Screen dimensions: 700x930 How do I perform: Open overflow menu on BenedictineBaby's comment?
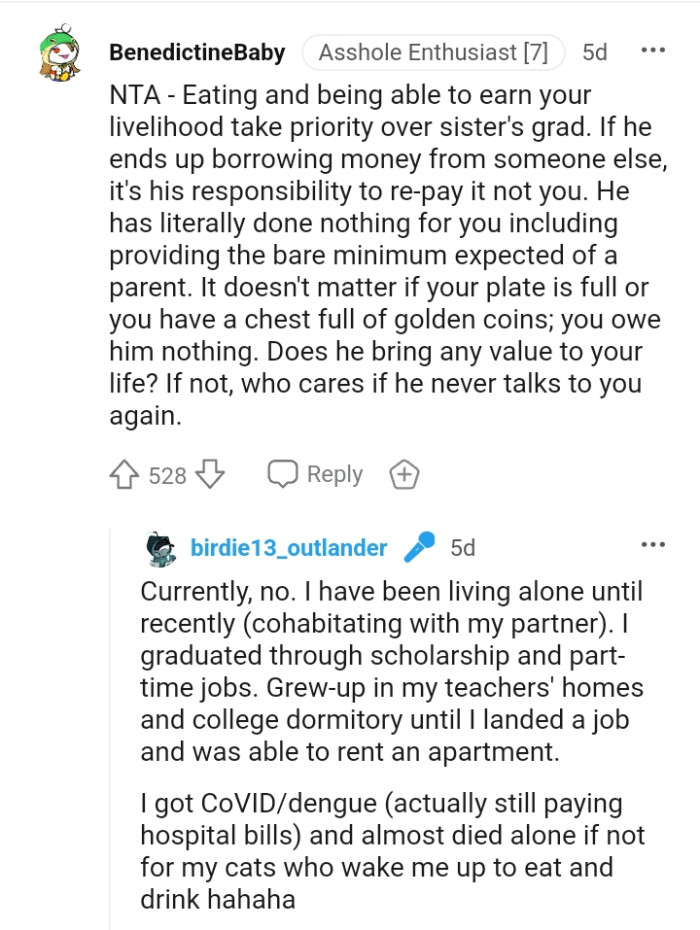pyautogui.click(x=653, y=50)
